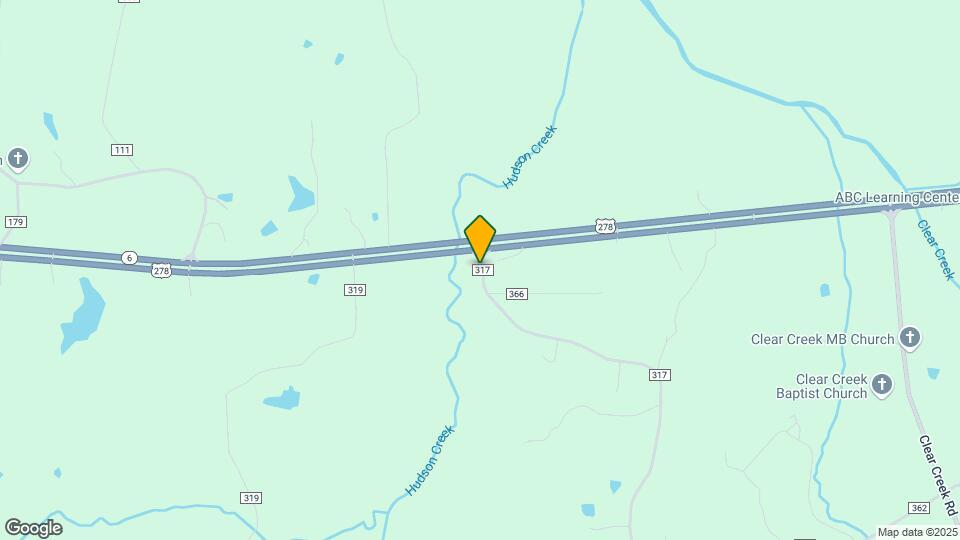Viewport: 960px width, 540px height.
Task: Open the Clear Creek Baptist Church place marker
Action: coord(881,384)
